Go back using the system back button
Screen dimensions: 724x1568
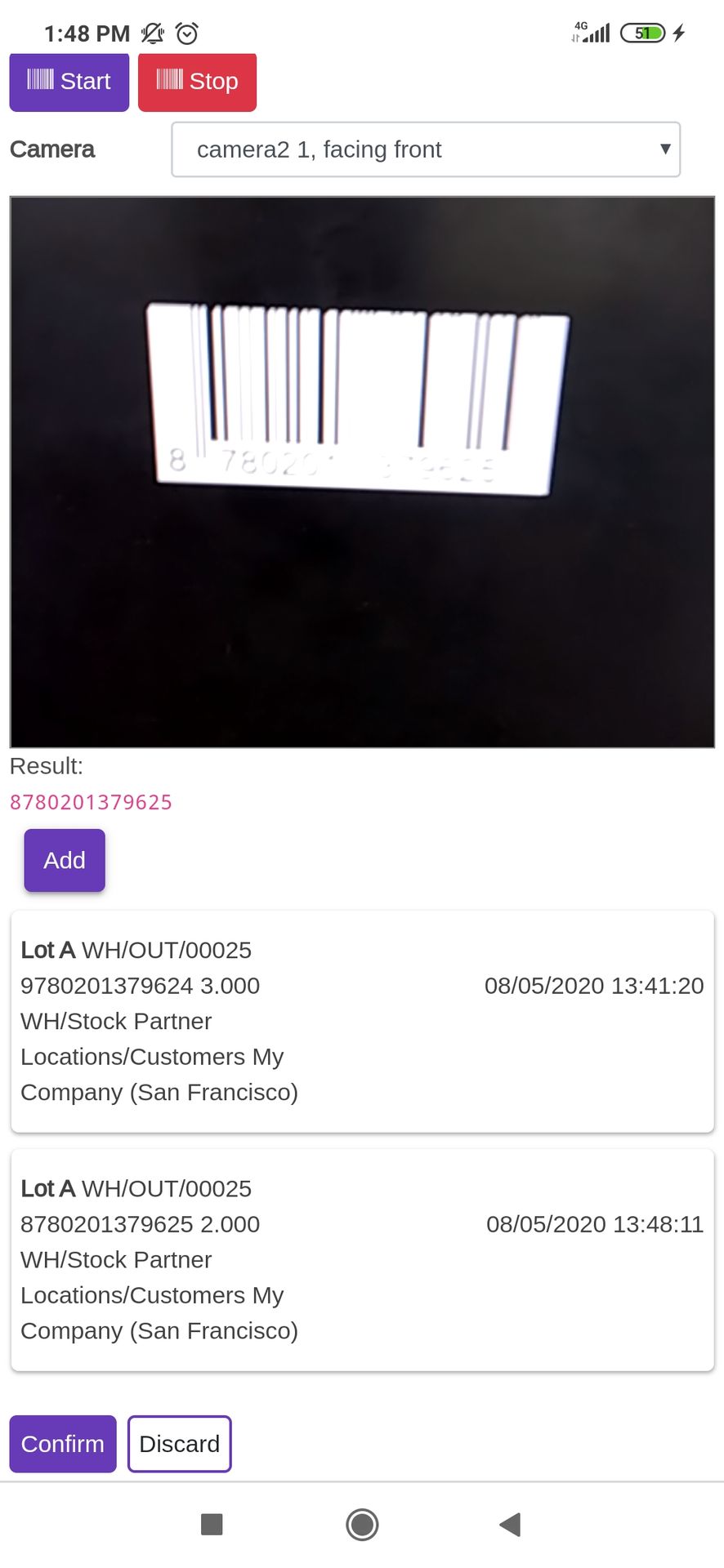[x=511, y=1524]
